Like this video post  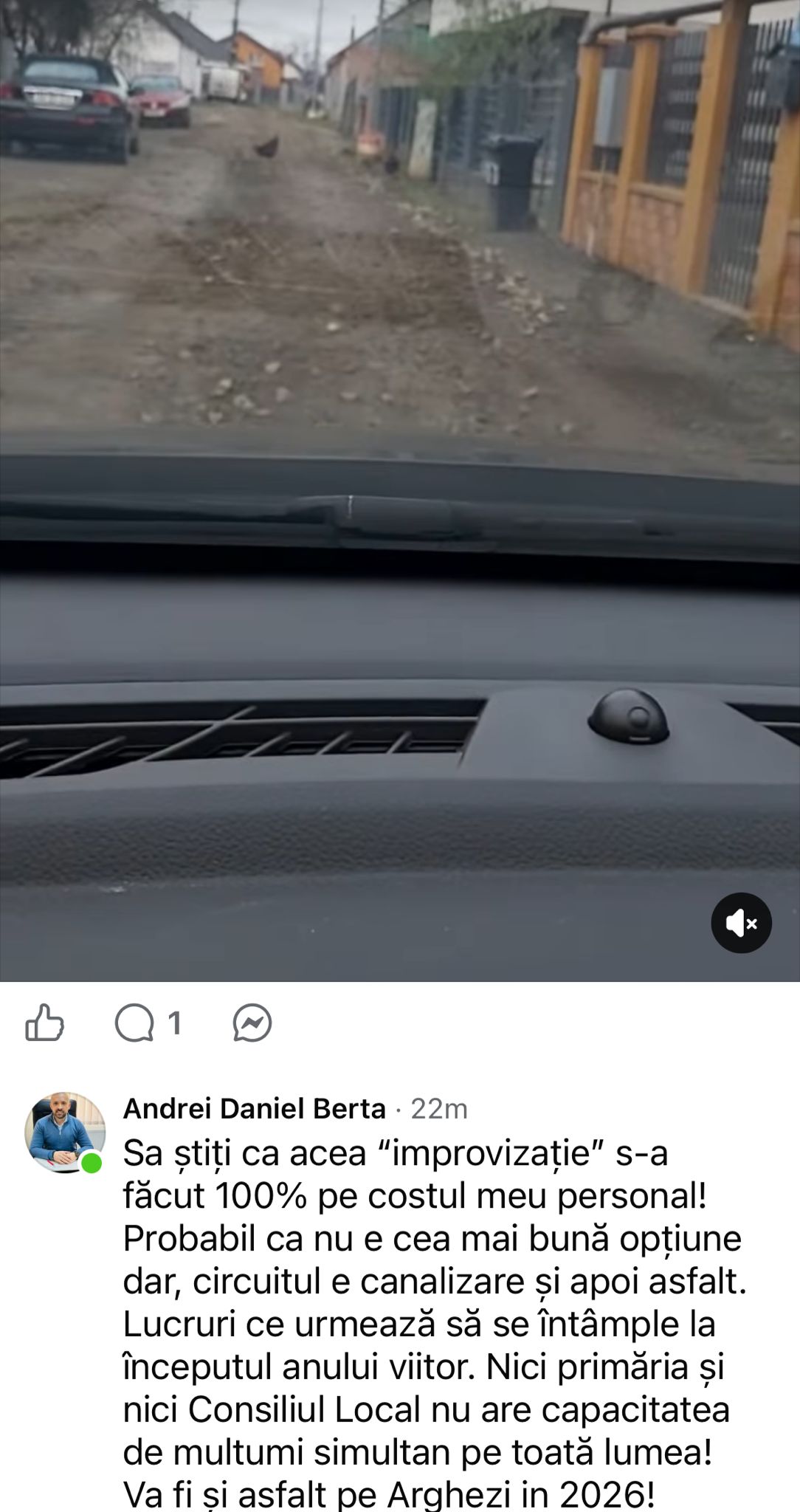coord(45,1023)
